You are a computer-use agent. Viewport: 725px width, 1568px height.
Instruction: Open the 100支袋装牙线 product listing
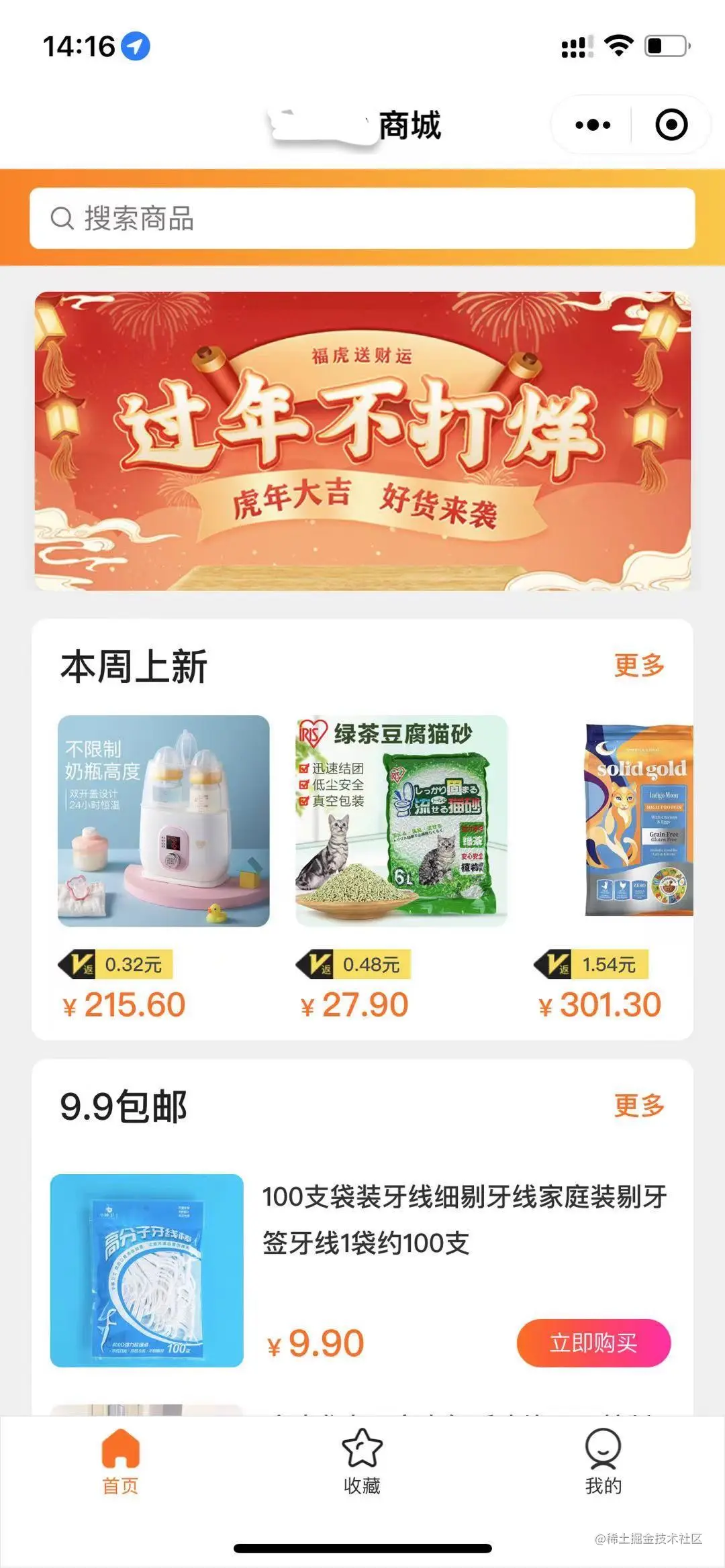tap(463, 1219)
